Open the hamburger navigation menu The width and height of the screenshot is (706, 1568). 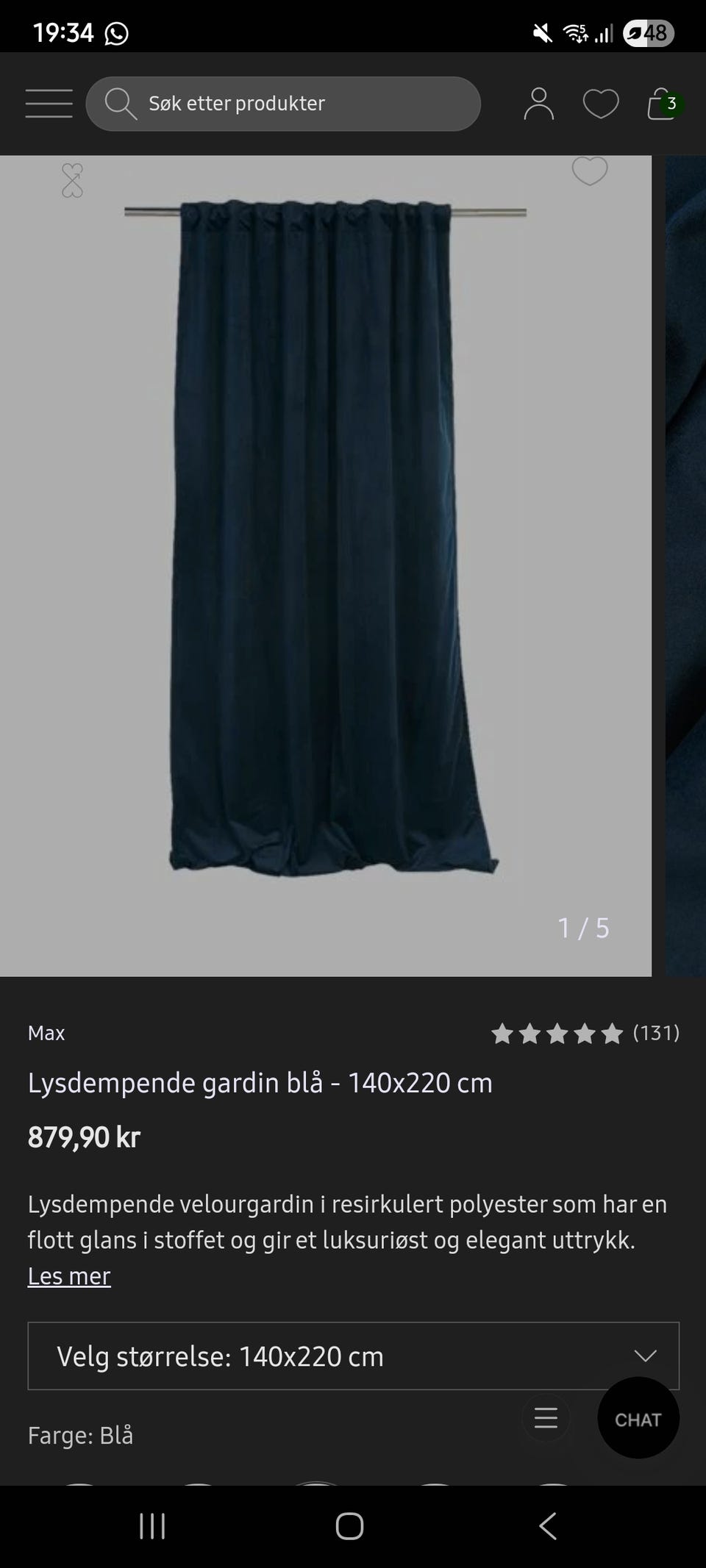[48, 104]
